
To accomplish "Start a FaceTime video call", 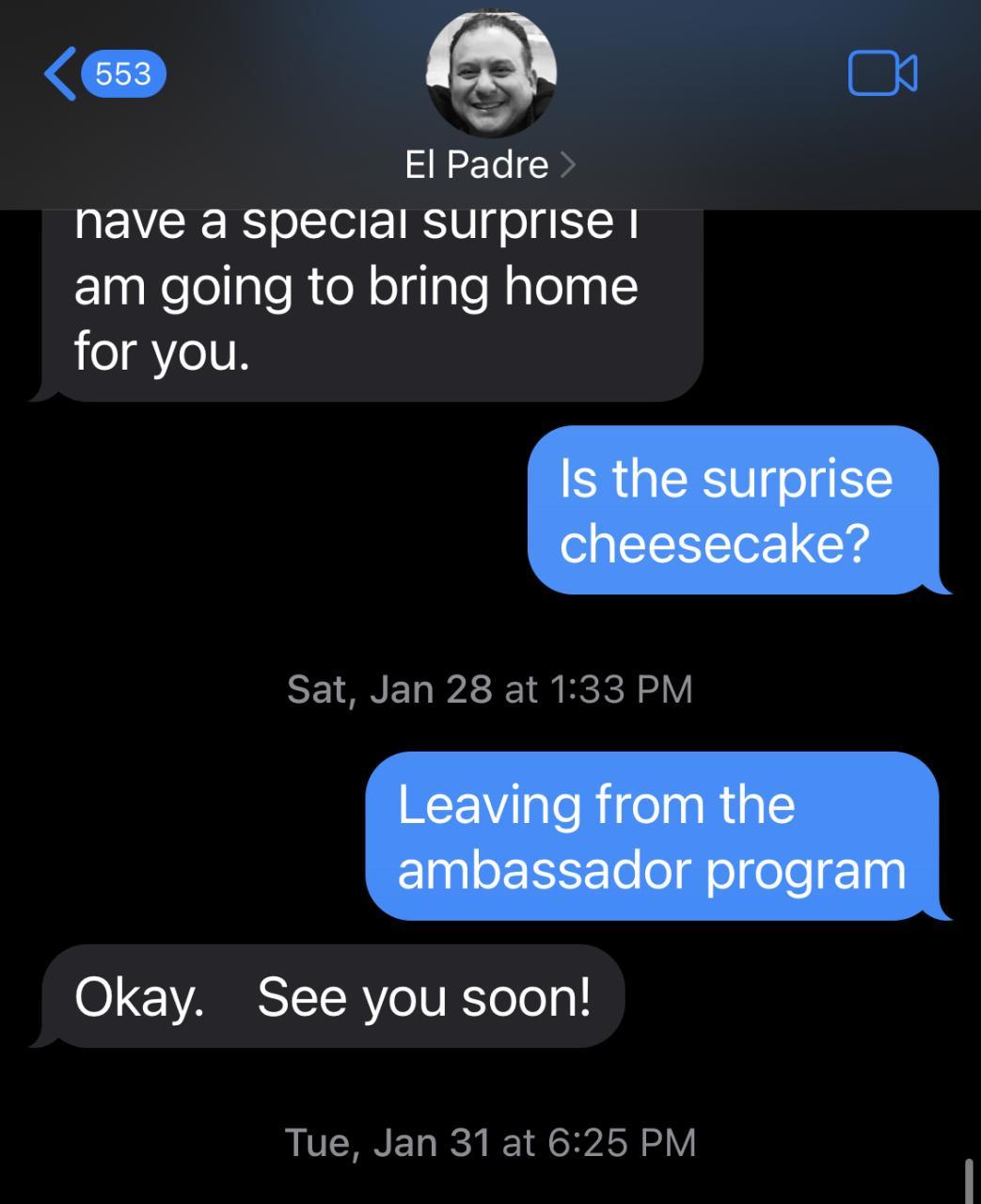I will [x=881, y=74].
